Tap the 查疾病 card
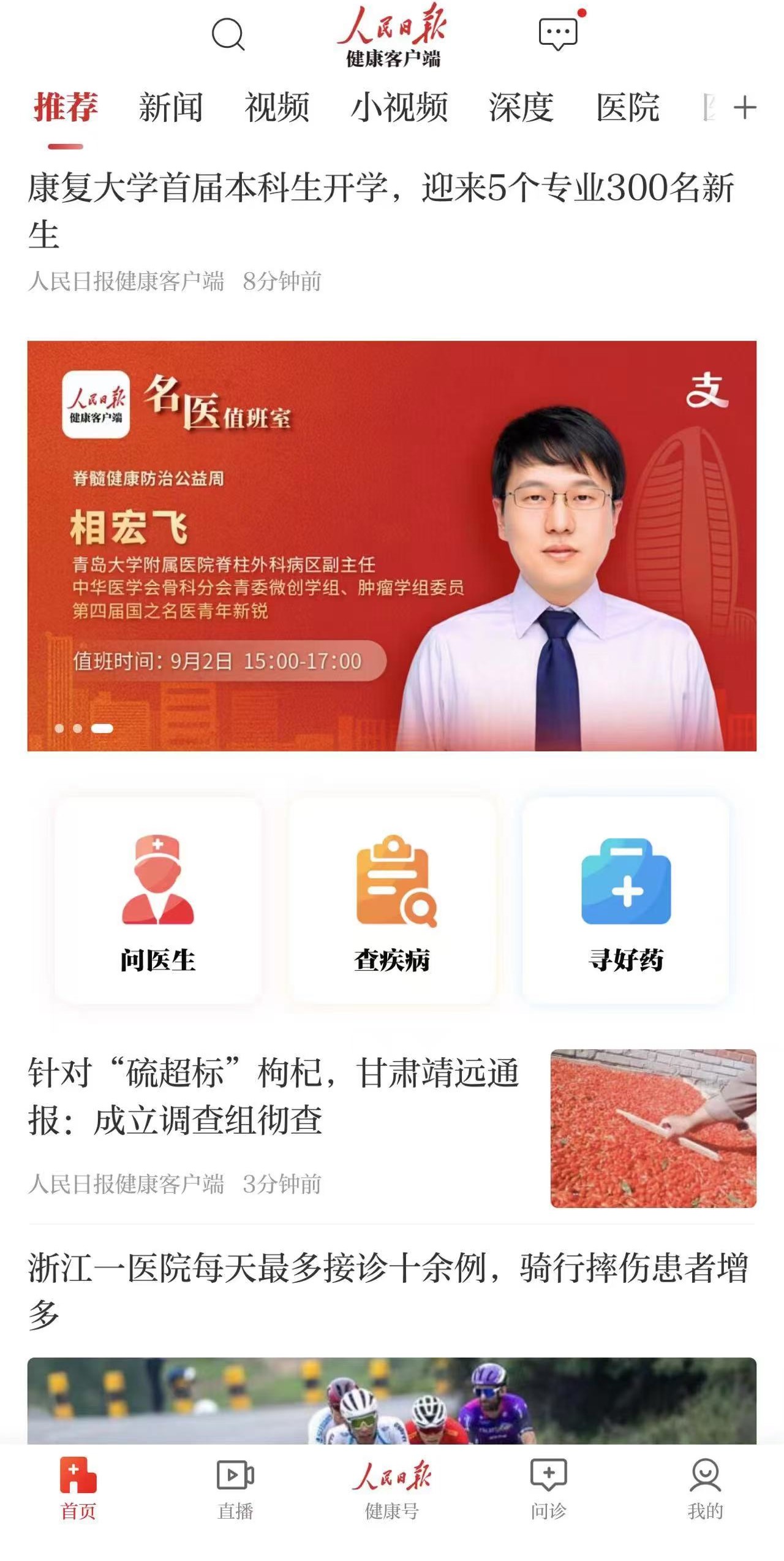The image size is (784, 1561). pyautogui.click(x=392, y=901)
